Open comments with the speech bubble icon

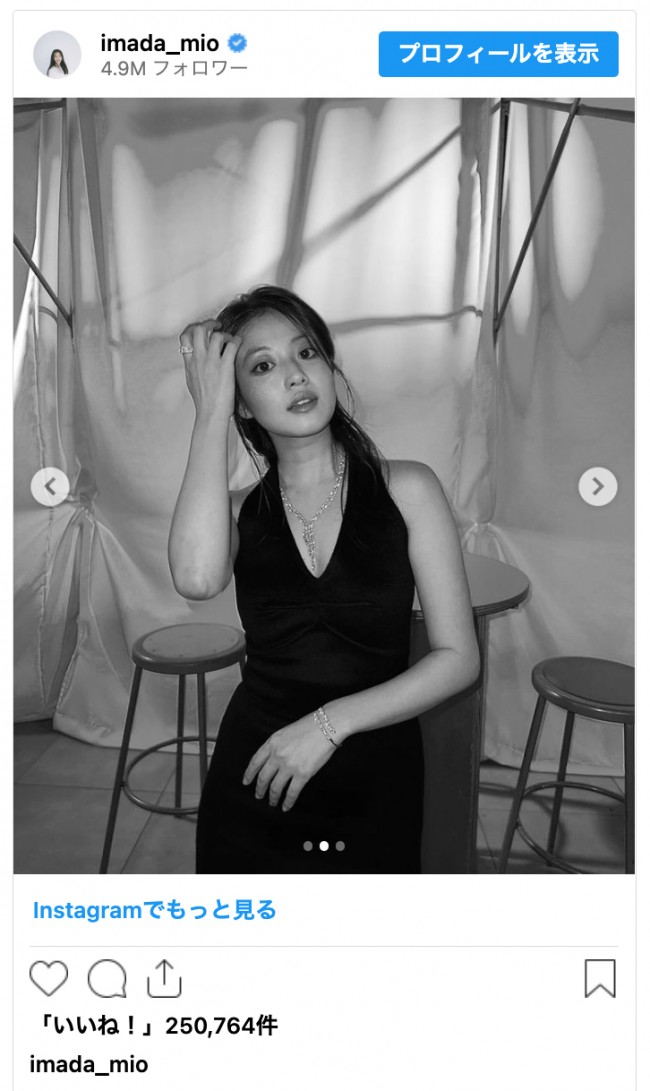(107, 978)
